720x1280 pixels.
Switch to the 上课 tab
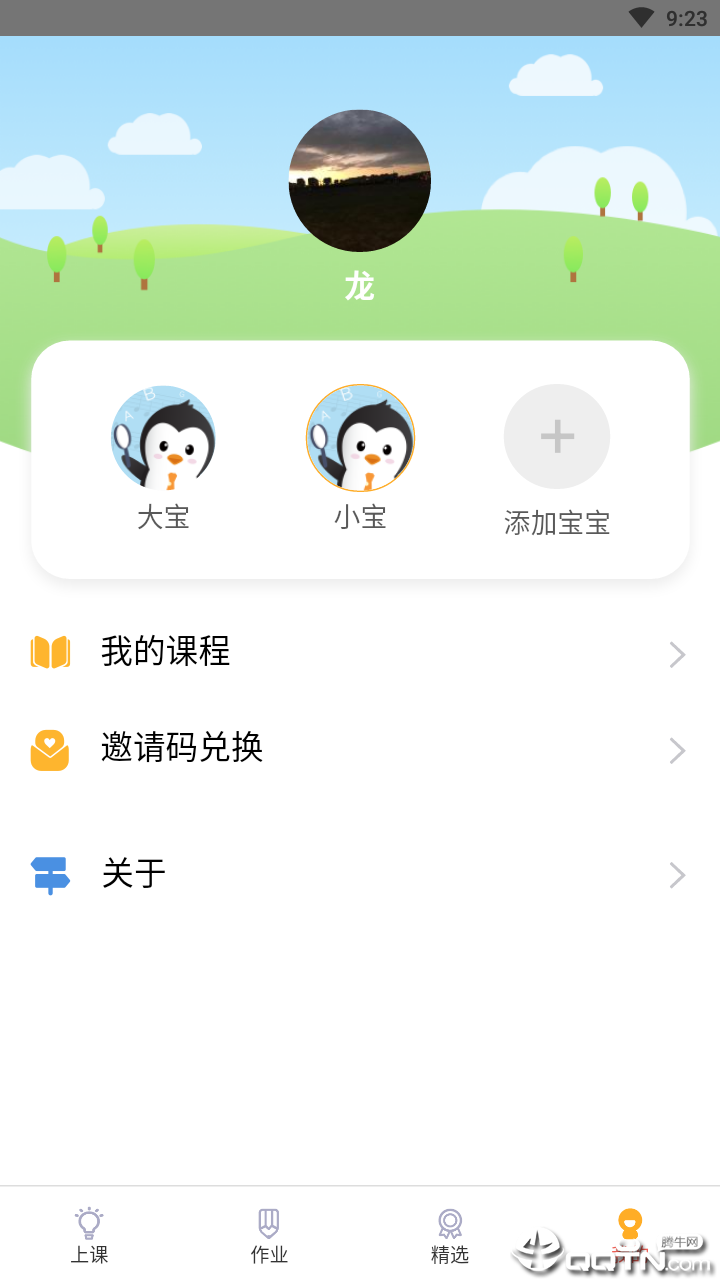point(90,1235)
